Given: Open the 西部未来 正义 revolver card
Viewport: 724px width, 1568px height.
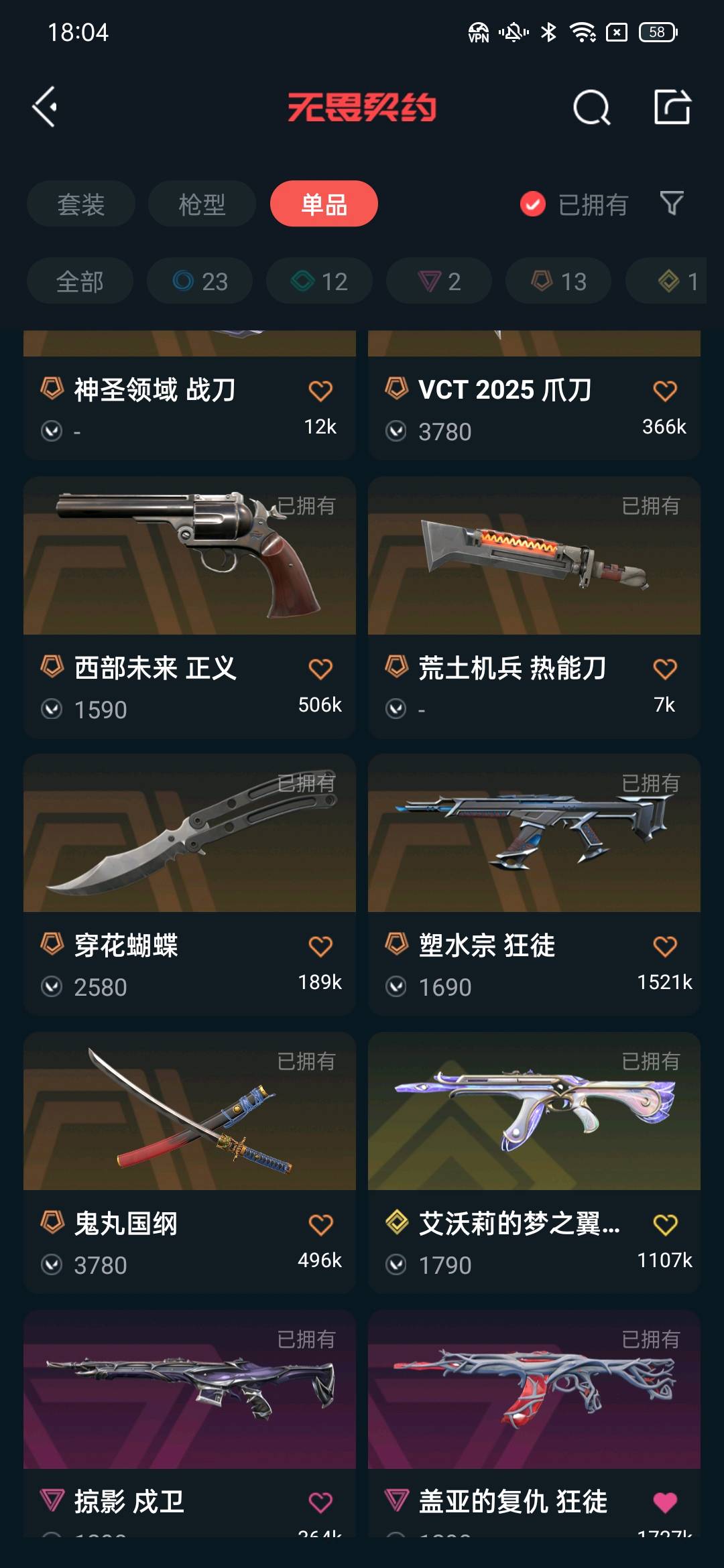Looking at the screenshot, I should pos(190,556).
